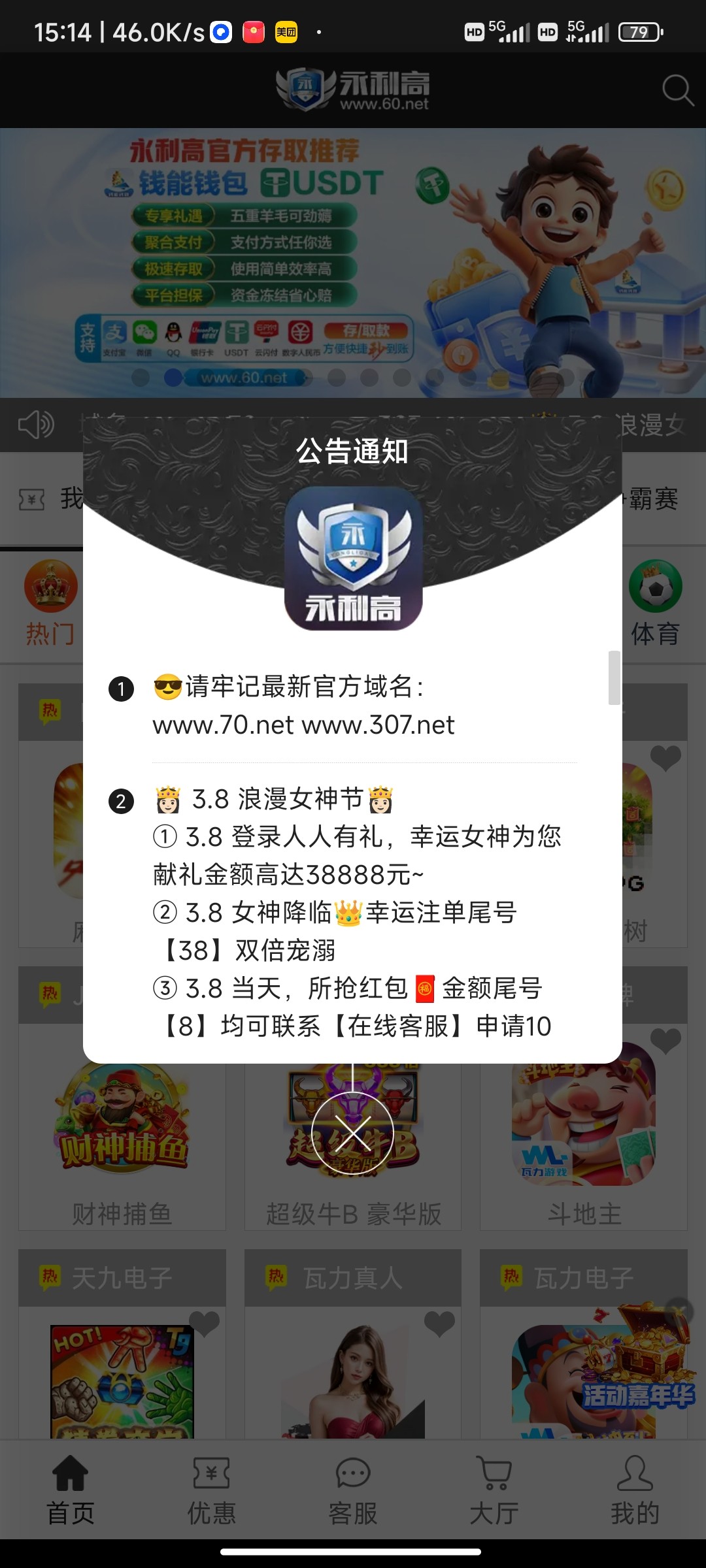Favorite the 瓦力真人 card with the heart
Viewport: 706px width, 1568px height.
click(439, 1324)
